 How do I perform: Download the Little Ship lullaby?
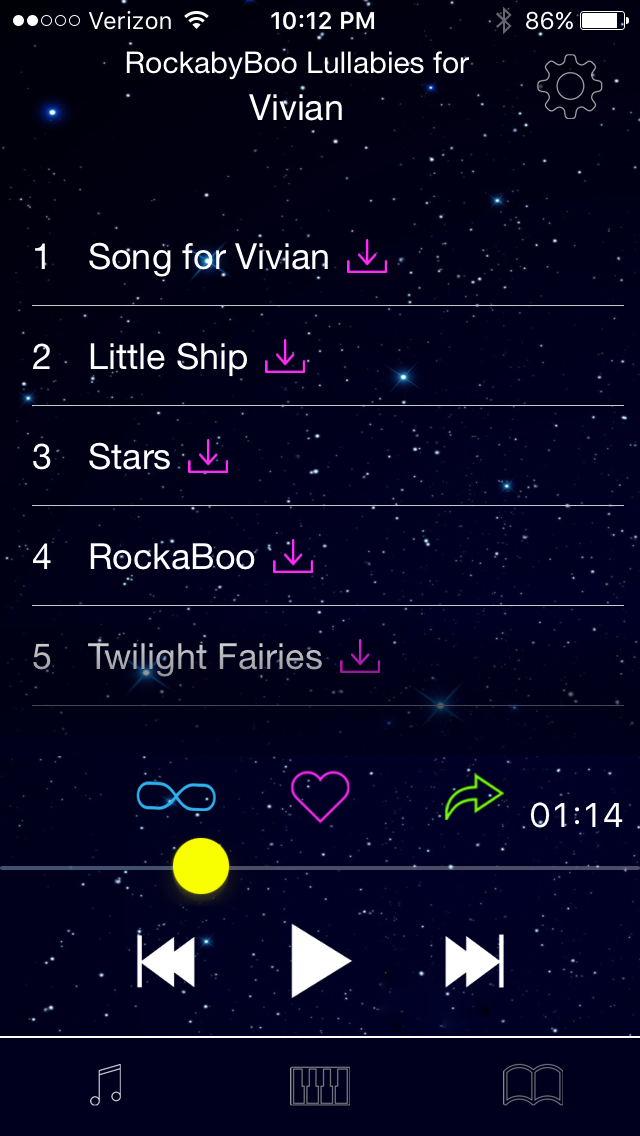(285, 357)
